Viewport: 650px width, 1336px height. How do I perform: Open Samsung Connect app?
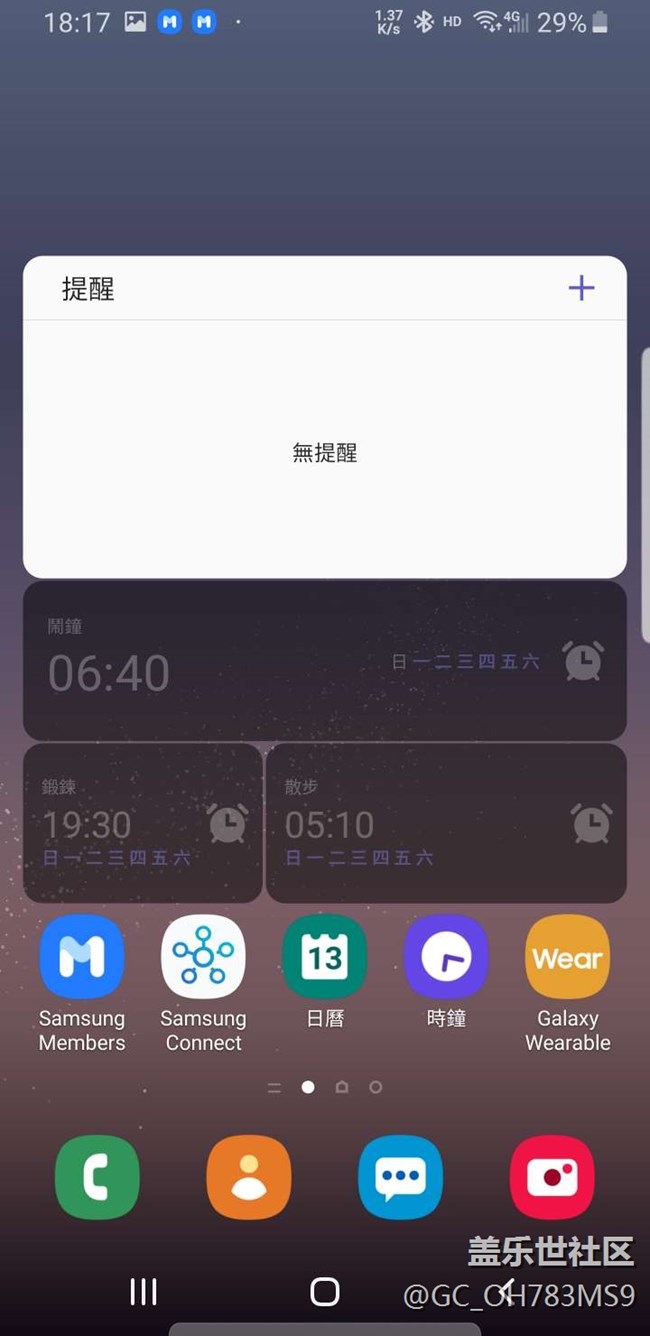click(x=203, y=957)
